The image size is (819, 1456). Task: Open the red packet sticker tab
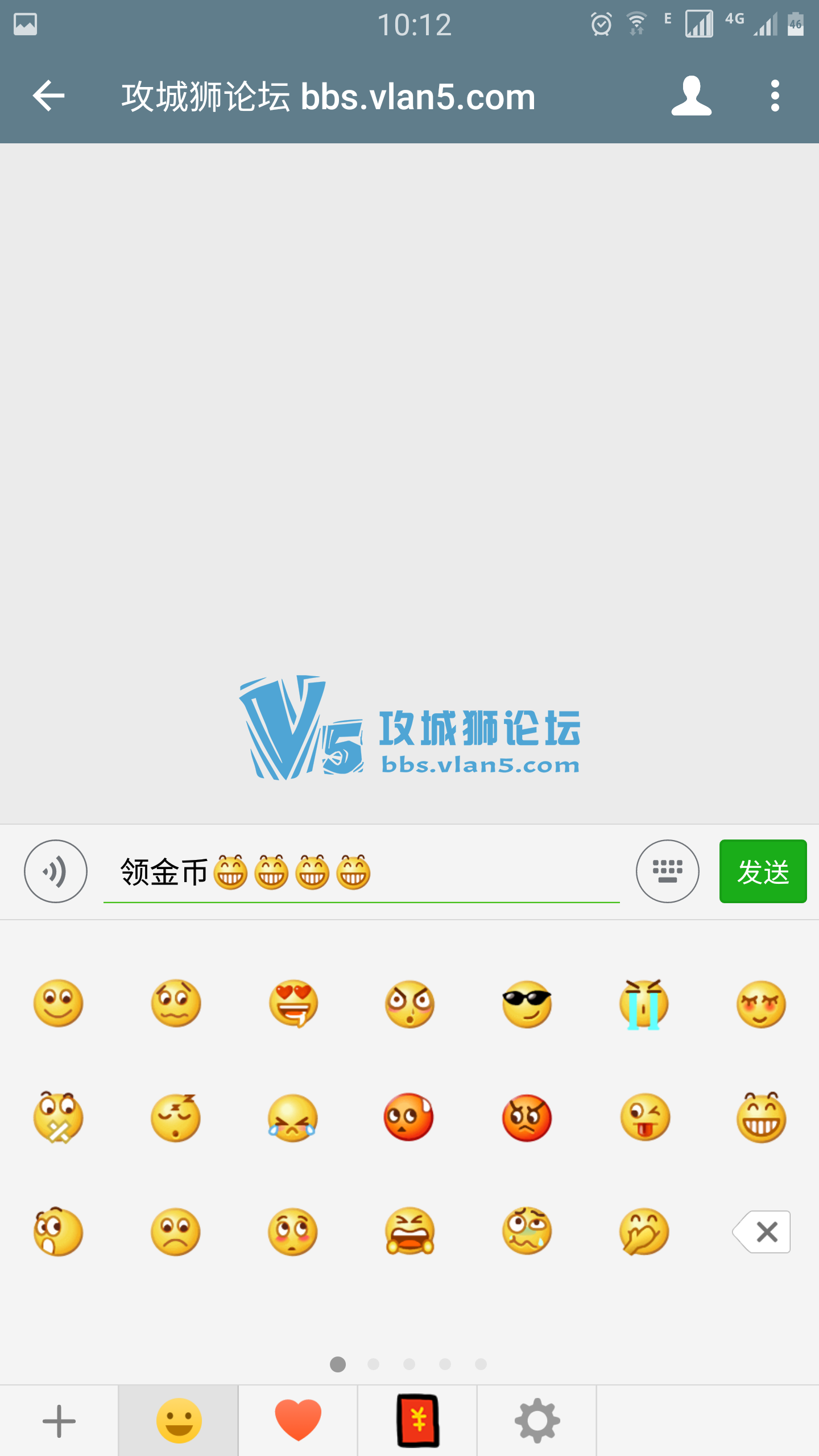417,1421
